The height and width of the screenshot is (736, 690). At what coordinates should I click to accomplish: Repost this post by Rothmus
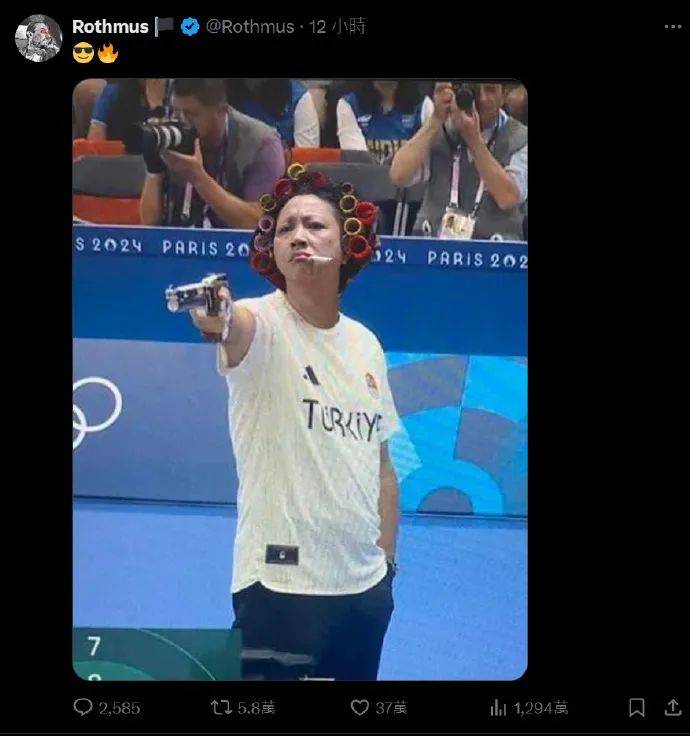[221, 708]
